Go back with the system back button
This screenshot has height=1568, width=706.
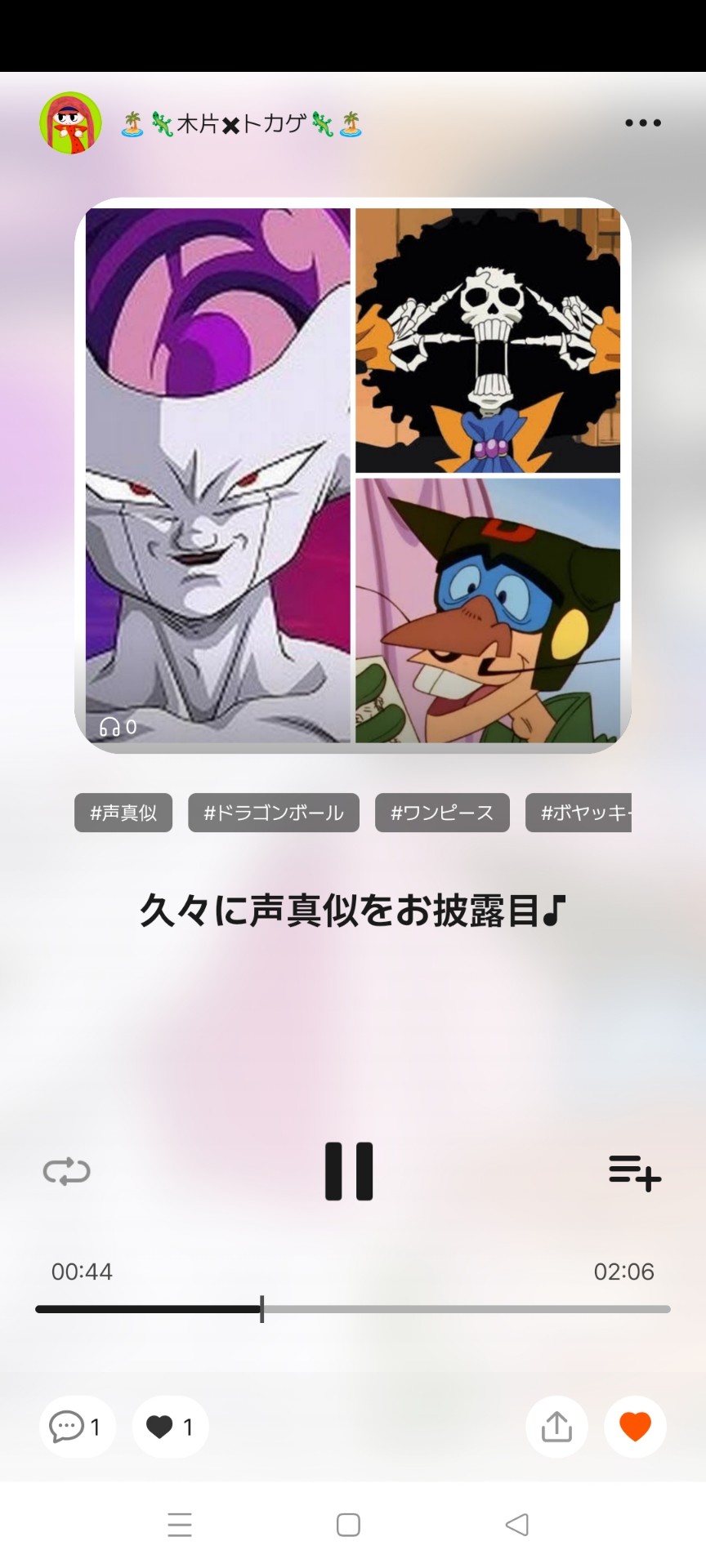(516, 1525)
